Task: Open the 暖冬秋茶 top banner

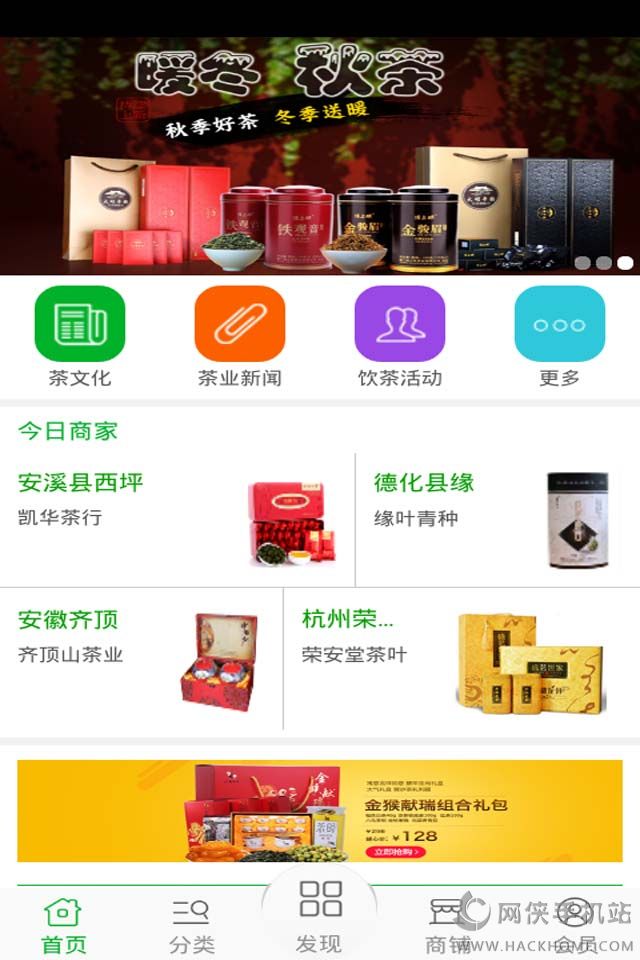Action: click(320, 156)
